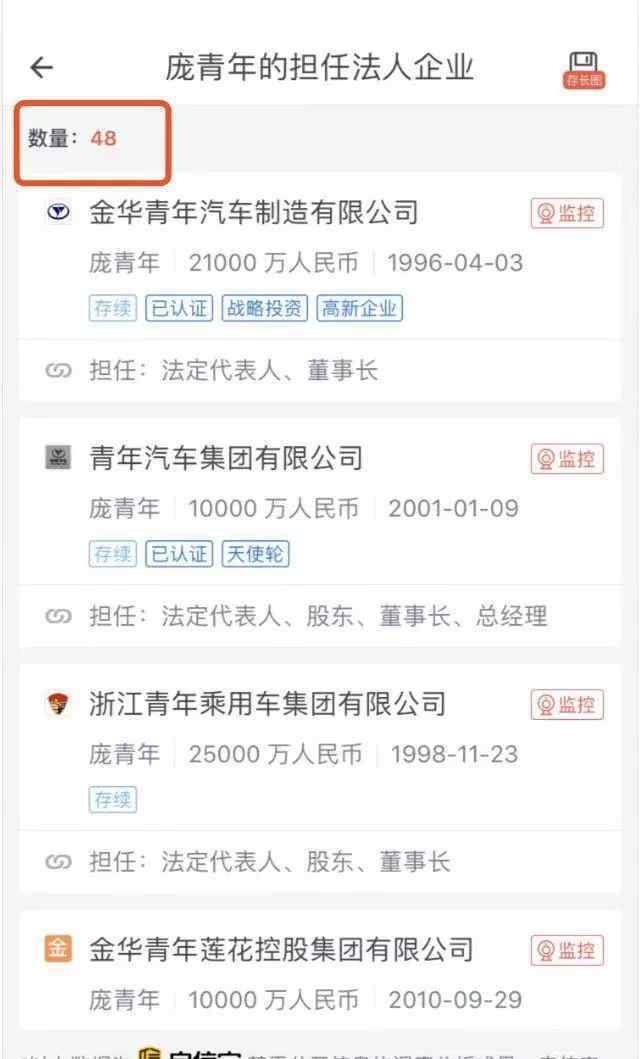Viewport: 640px width, 1059px height.
Task: Add monitoring for 金华青年莲花控股集团有限公司
Action: (567, 951)
